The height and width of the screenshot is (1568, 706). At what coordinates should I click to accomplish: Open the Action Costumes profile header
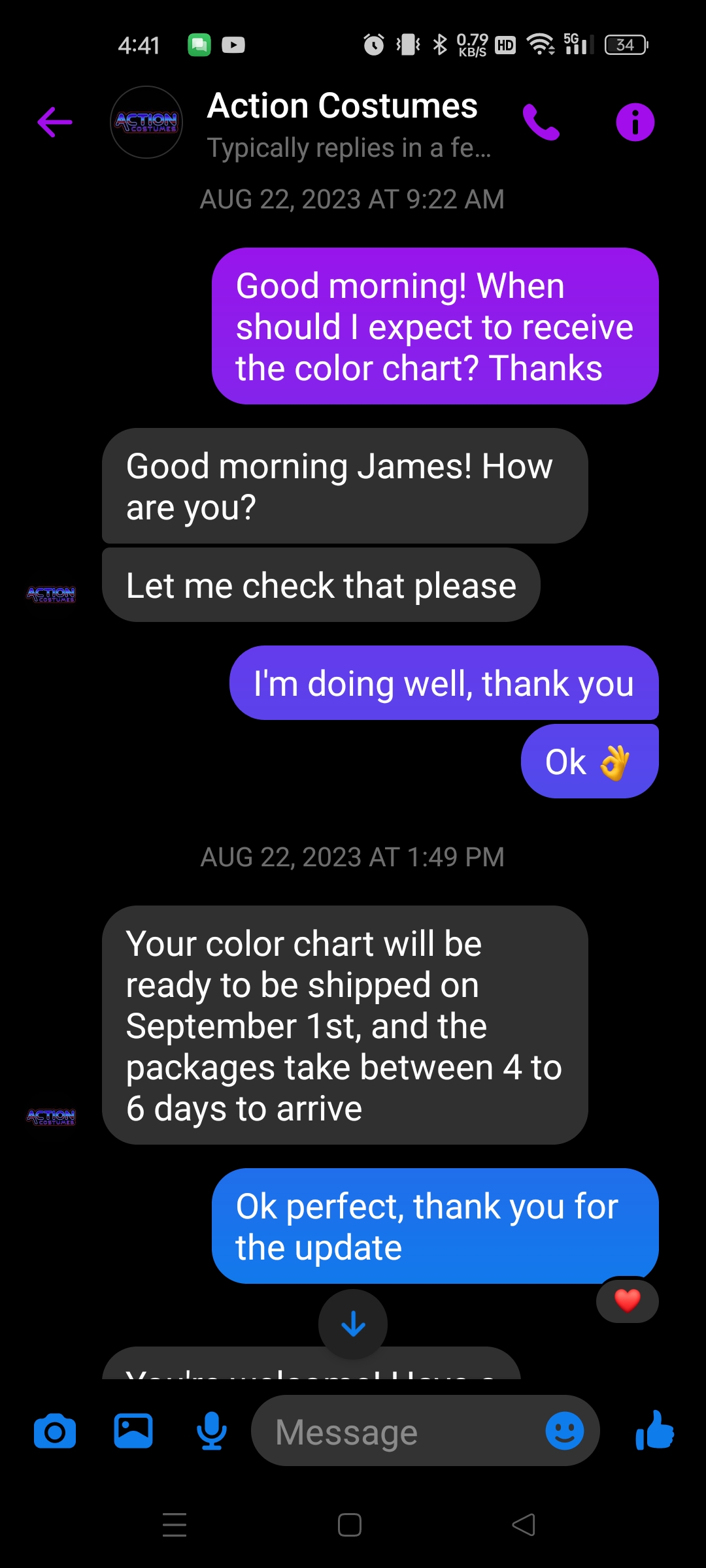301,123
